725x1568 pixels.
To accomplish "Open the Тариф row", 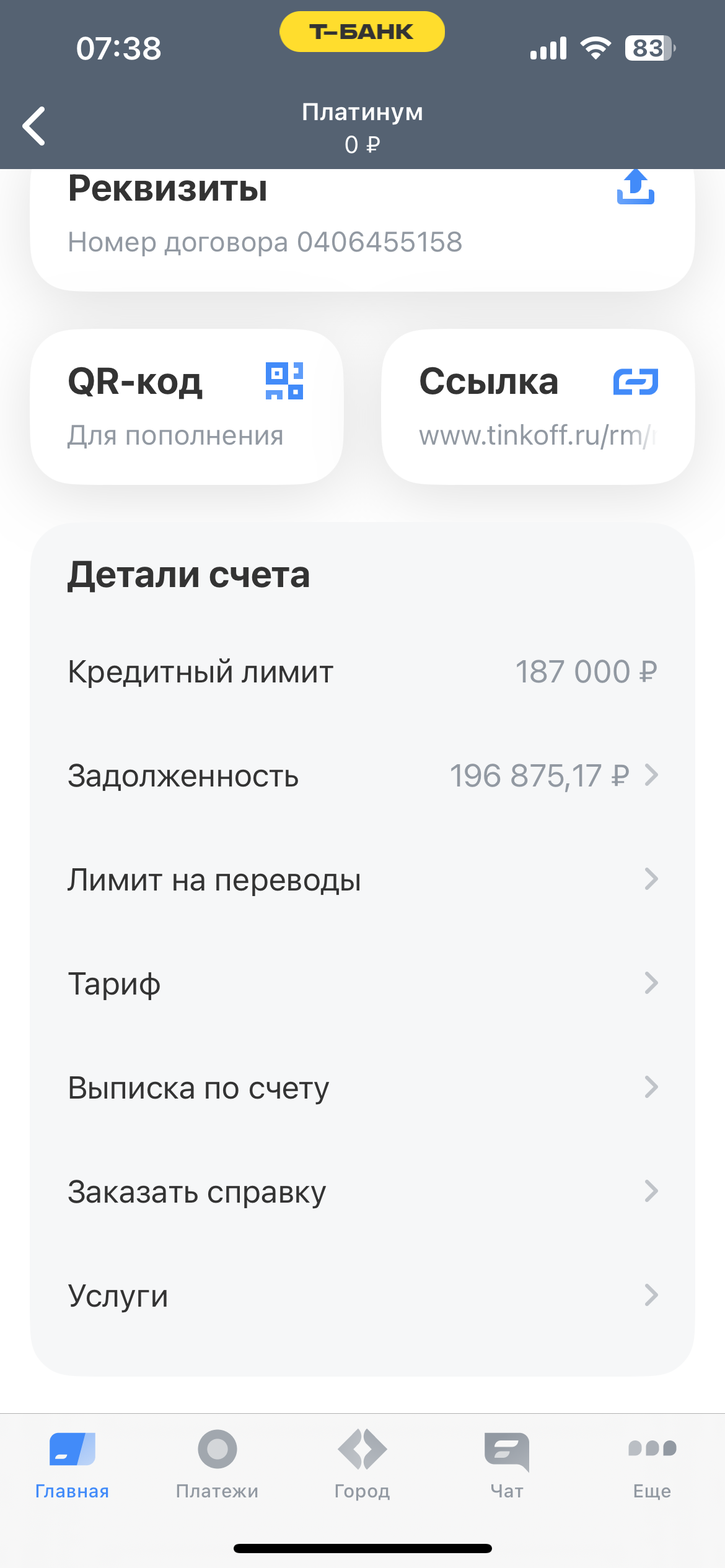I will [x=362, y=983].
